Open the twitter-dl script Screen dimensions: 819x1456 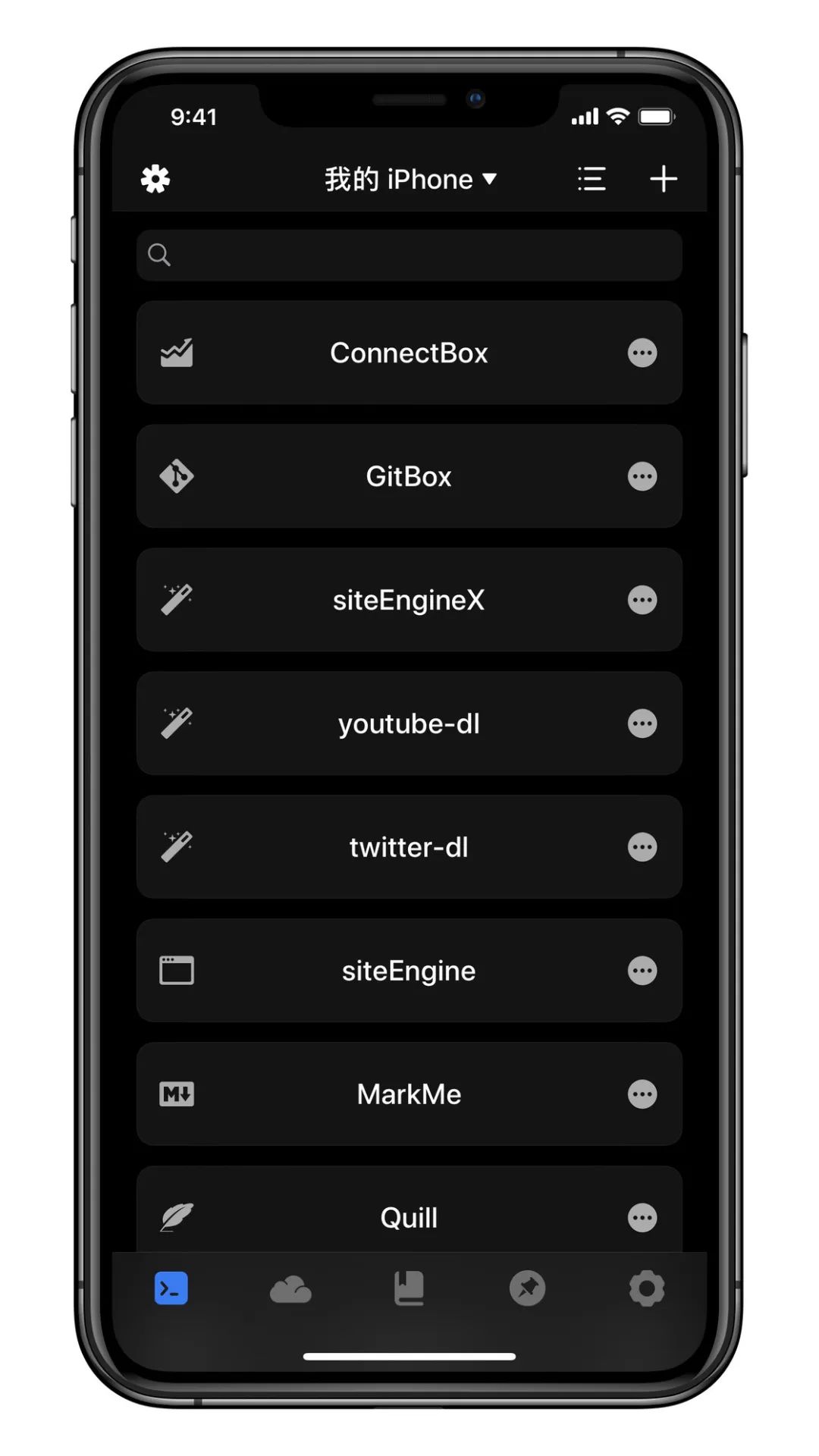[409, 847]
